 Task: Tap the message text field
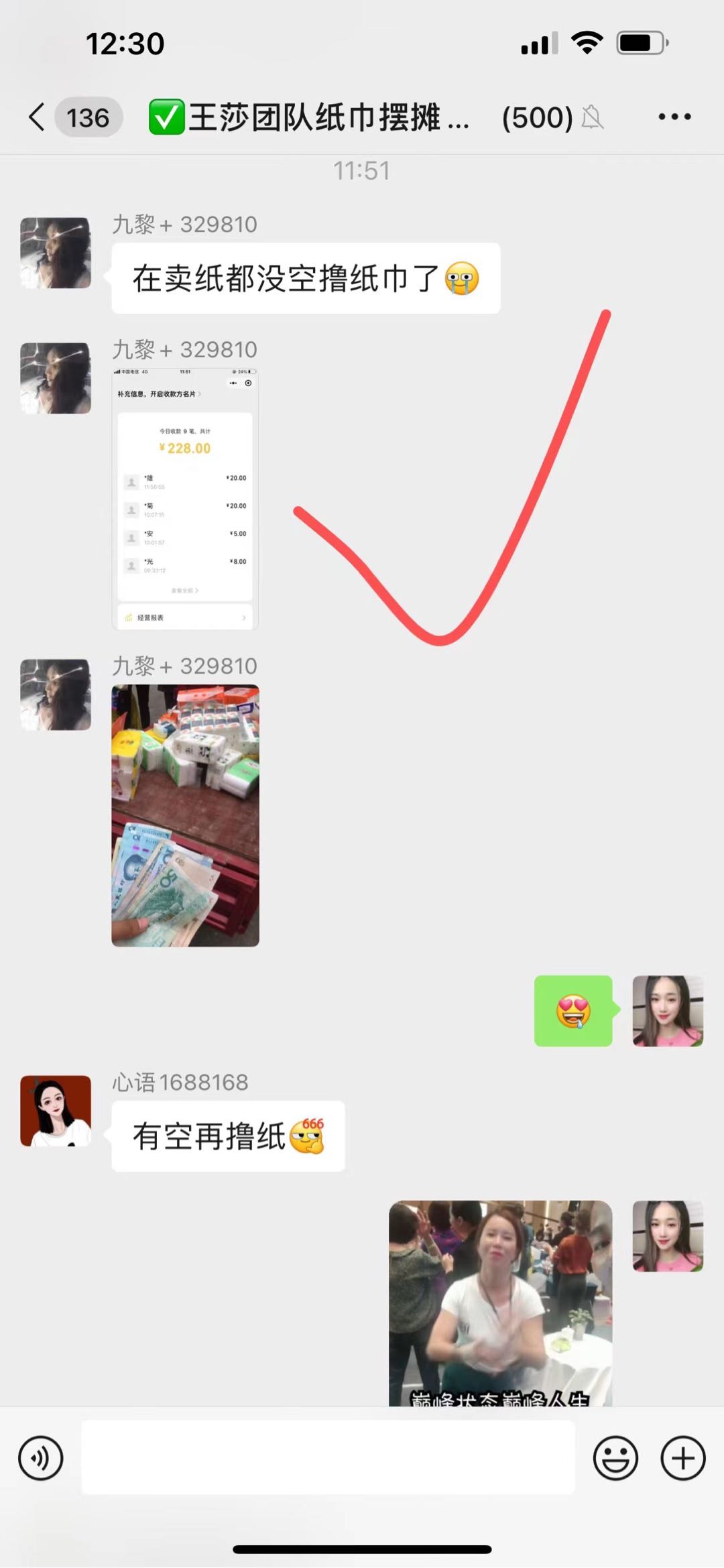coord(328,1457)
